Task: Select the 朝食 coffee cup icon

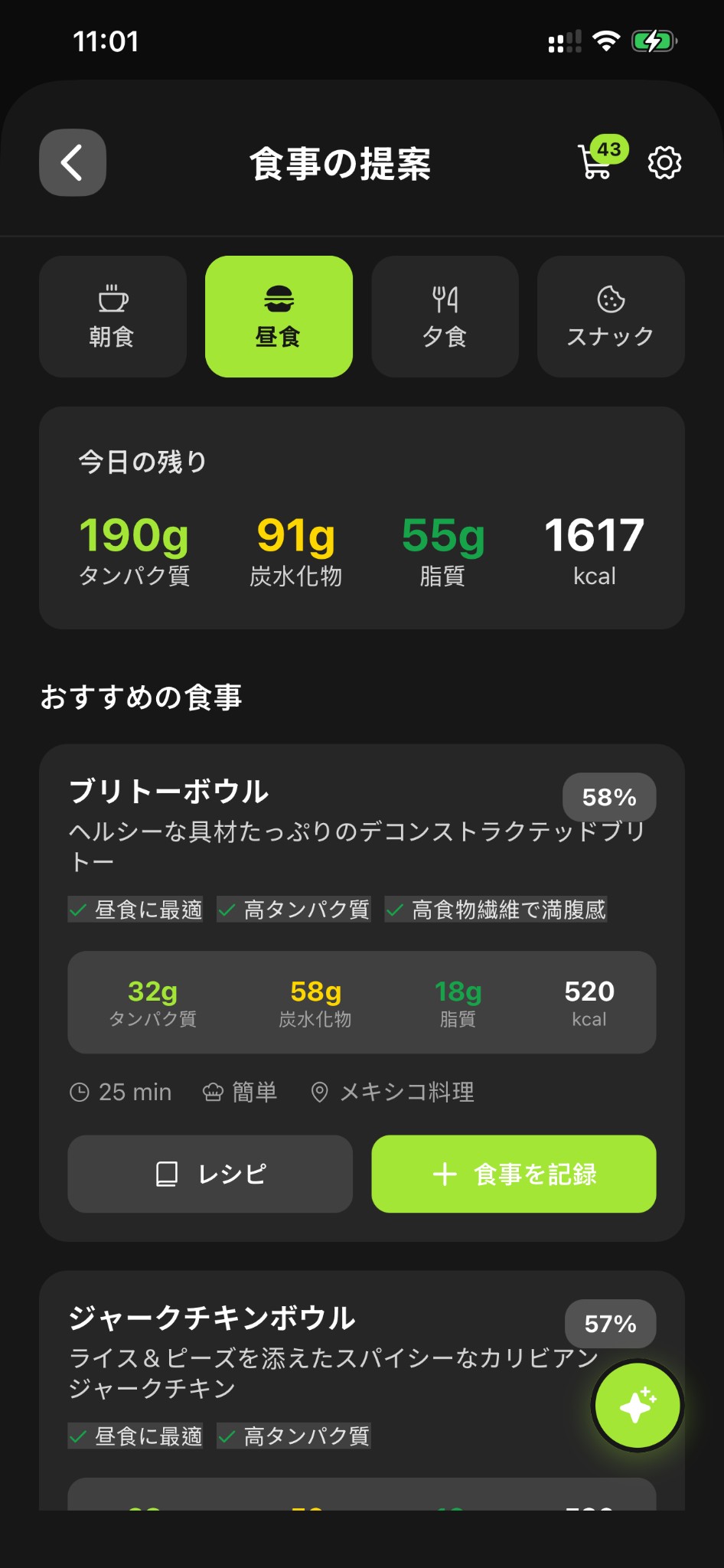Action: coord(112,299)
